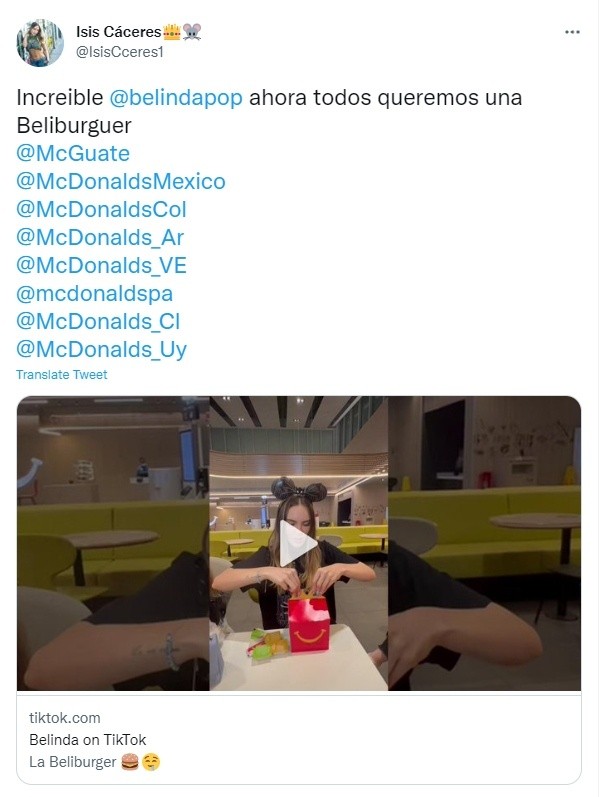
Task: Open the @McDonalds_Uy mention
Action: [101, 350]
